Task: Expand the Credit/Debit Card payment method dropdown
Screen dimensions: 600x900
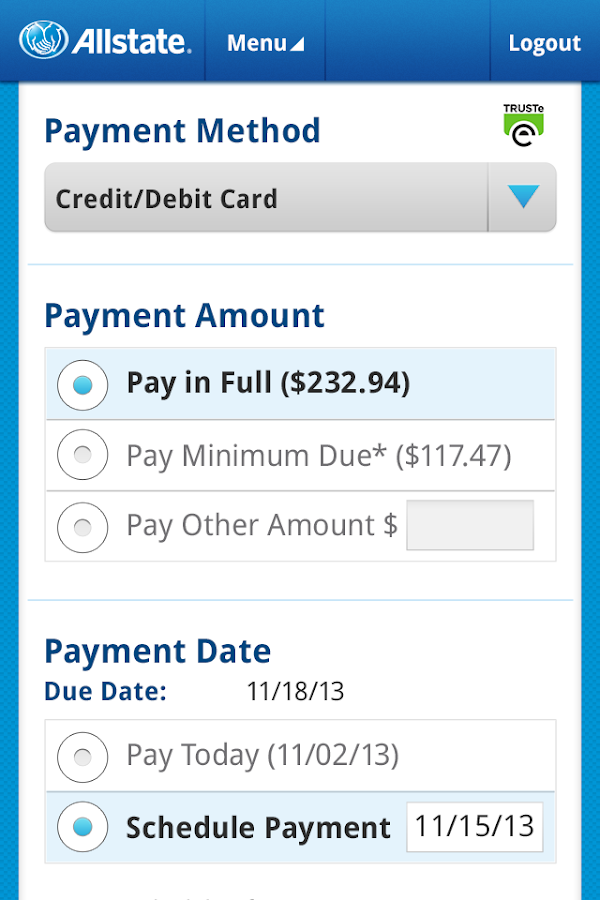Action: (x=300, y=198)
